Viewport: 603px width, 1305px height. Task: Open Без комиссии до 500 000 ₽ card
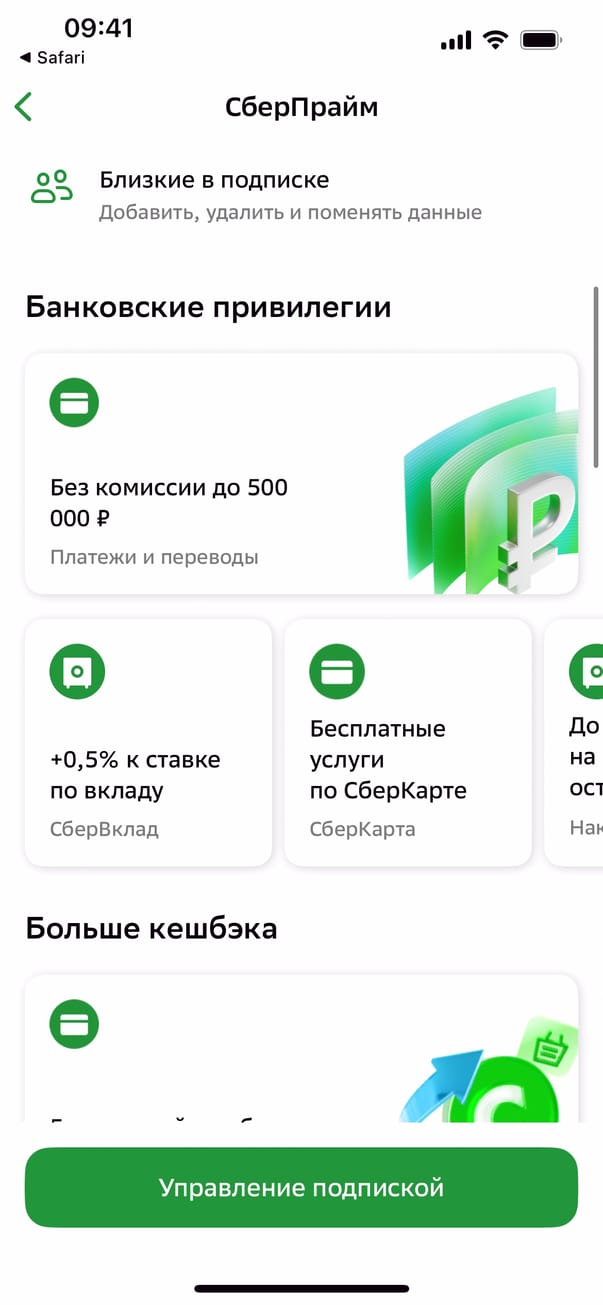(x=301, y=474)
